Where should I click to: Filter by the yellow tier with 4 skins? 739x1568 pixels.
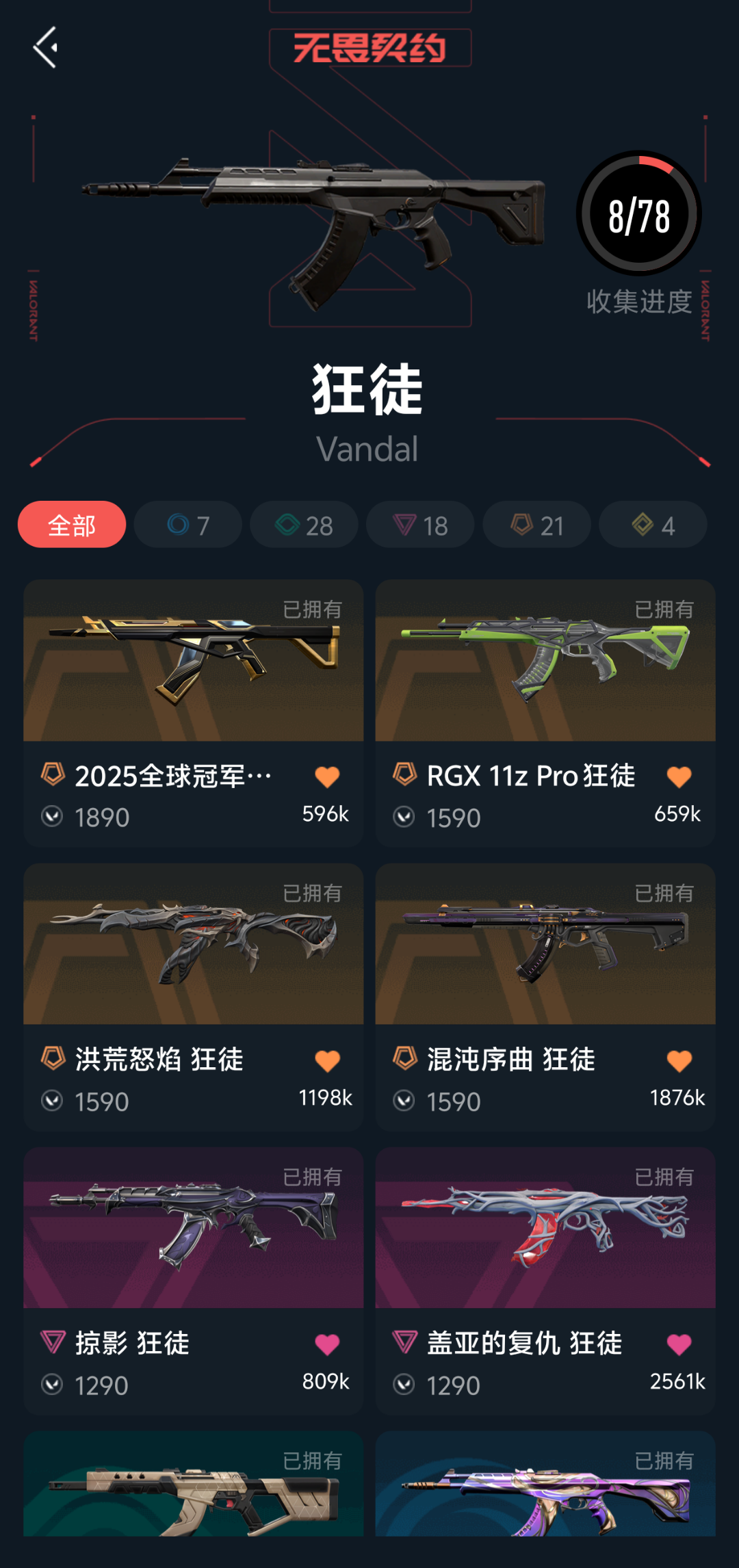point(653,525)
